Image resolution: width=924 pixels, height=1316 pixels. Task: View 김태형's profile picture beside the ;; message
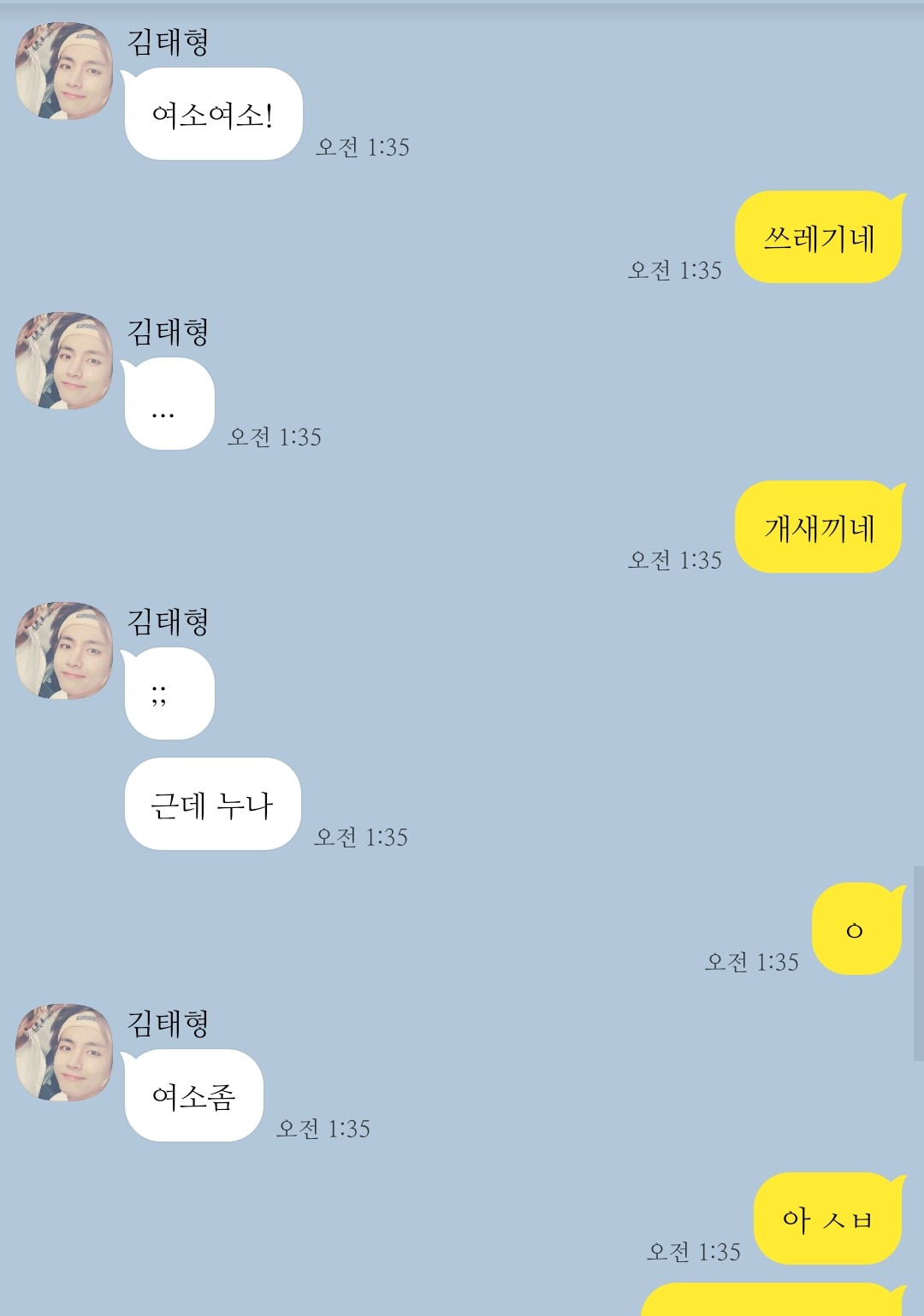pos(64,651)
